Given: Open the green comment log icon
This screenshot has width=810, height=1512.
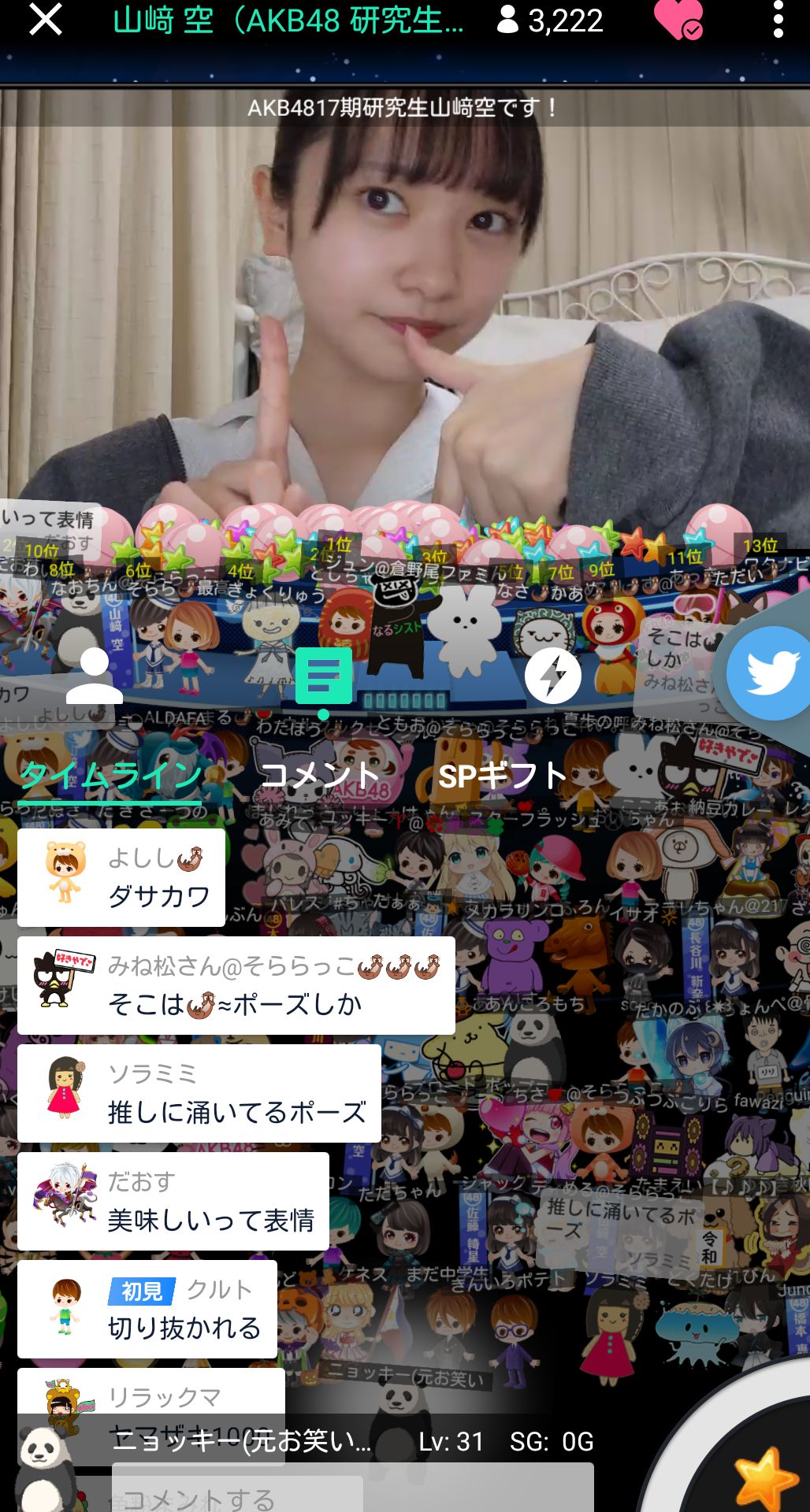Looking at the screenshot, I should pyautogui.click(x=323, y=676).
